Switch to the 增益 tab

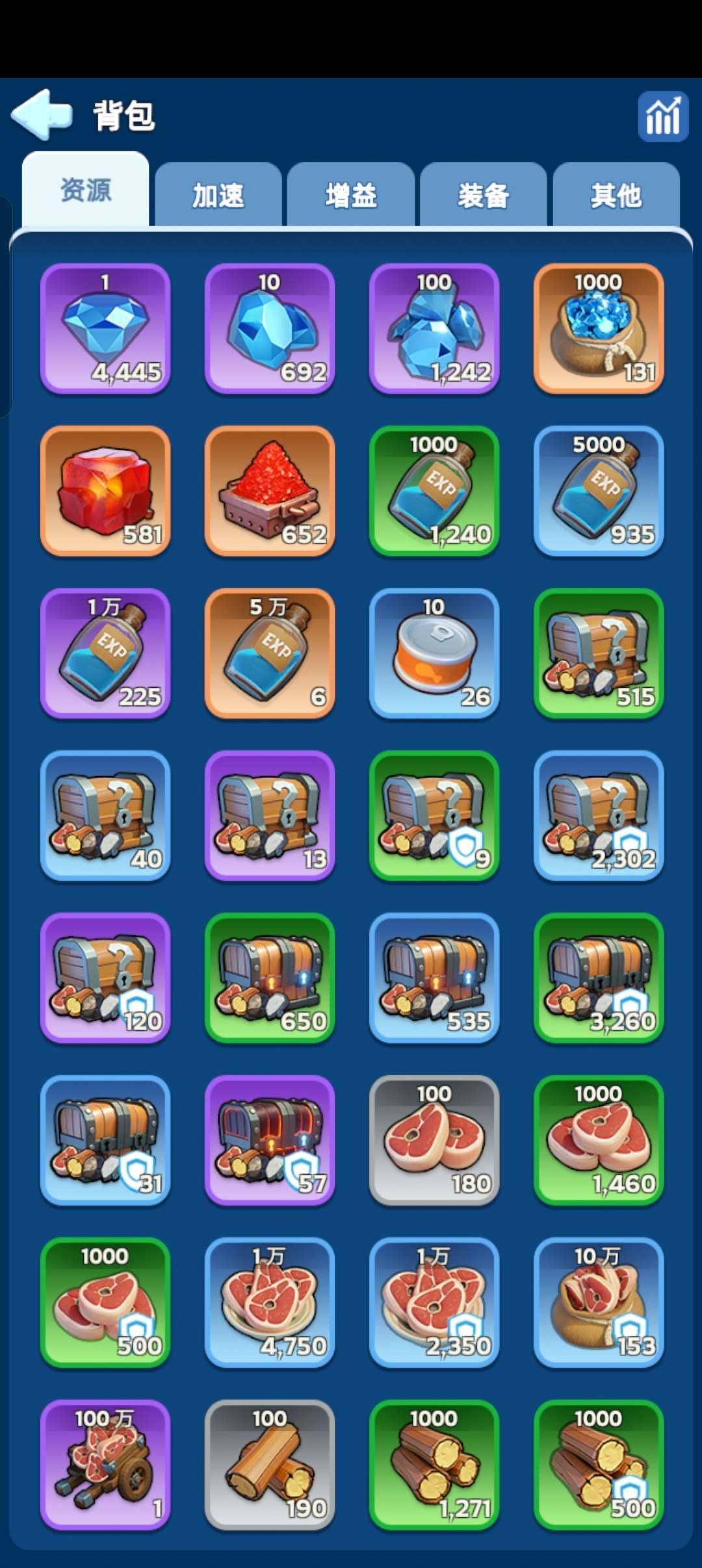click(351, 195)
